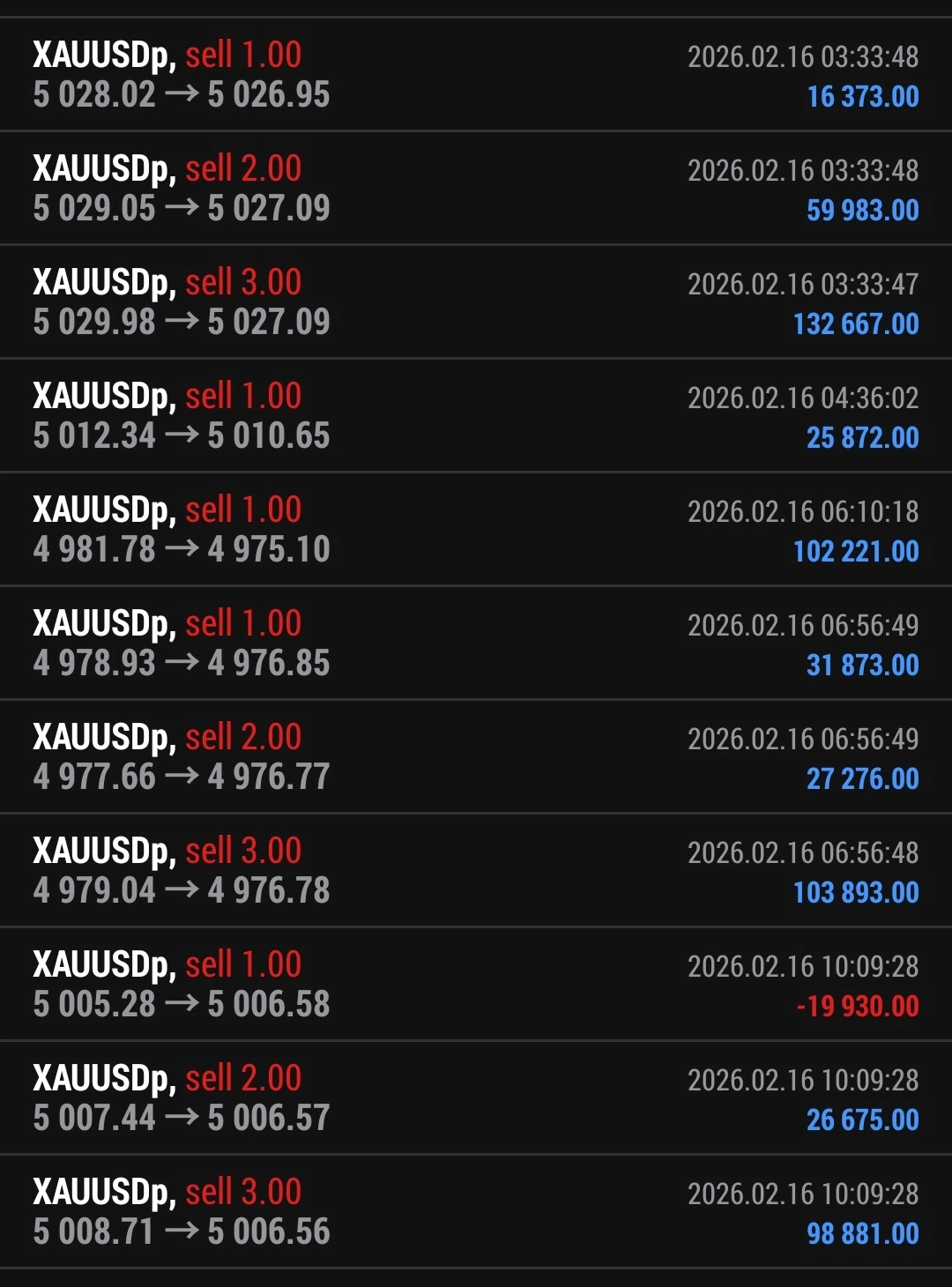The width and height of the screenshot is (952, 1287).
Task: Open the losing trade of -19 930.00
Action: click(x=476, y=985)
